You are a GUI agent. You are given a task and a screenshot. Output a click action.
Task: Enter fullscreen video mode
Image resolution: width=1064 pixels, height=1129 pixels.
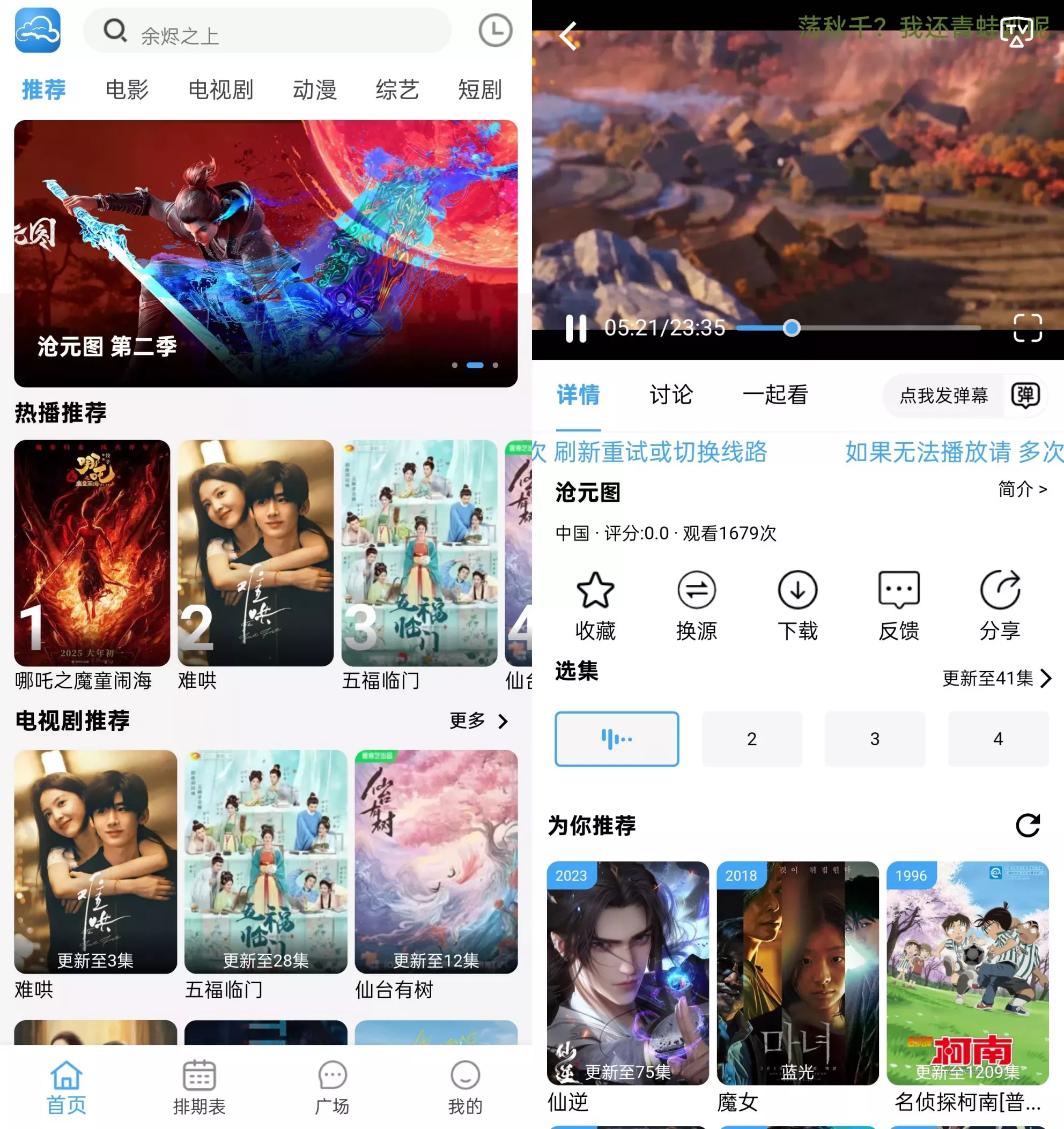click(x=1027, y=328)
